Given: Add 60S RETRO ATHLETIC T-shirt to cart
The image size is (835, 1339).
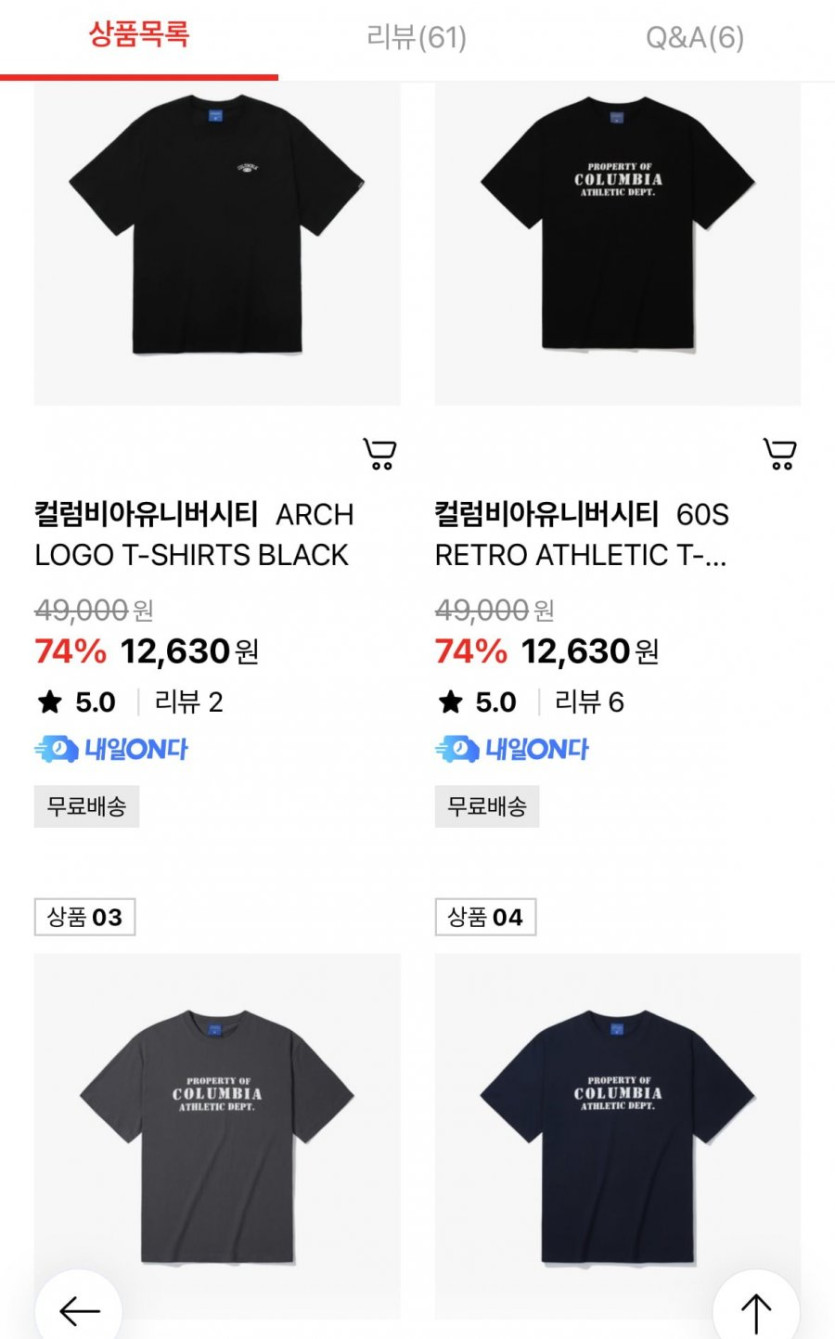Looking at the screenshot, I should tap(779, 454).
